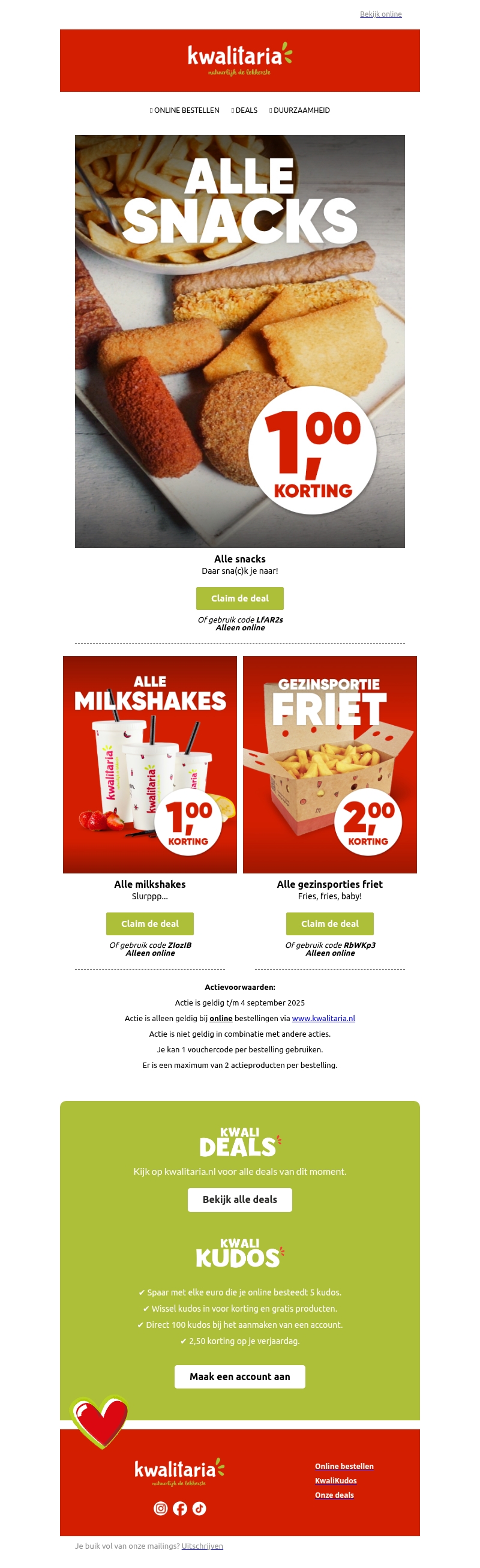Visit the www.kwalitaria.nl link
The image size is (480, 1568).
pyautogui.click(x=323, y=1018)
